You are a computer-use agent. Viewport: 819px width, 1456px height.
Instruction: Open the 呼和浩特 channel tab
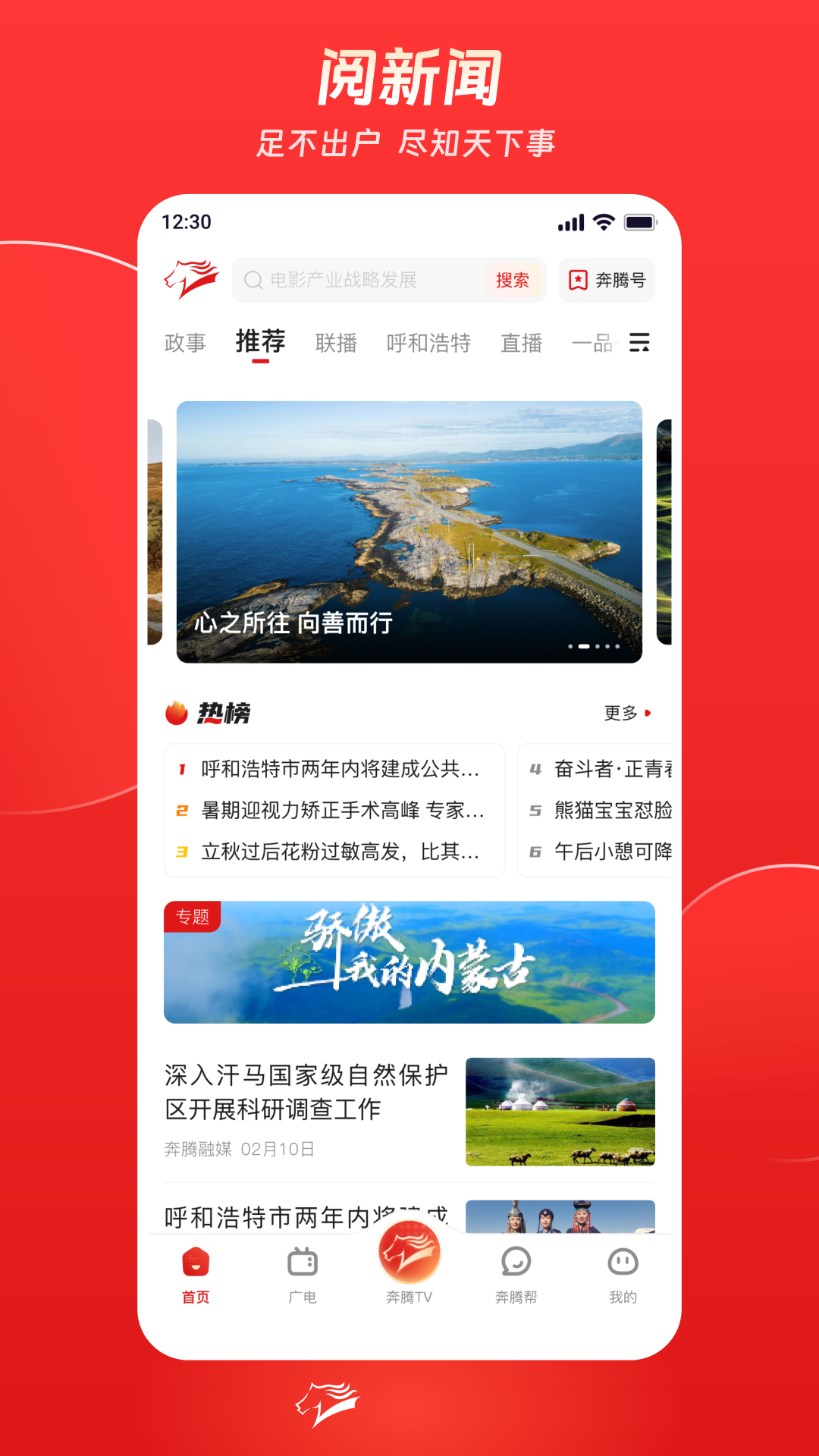click(x=429, y=343)
